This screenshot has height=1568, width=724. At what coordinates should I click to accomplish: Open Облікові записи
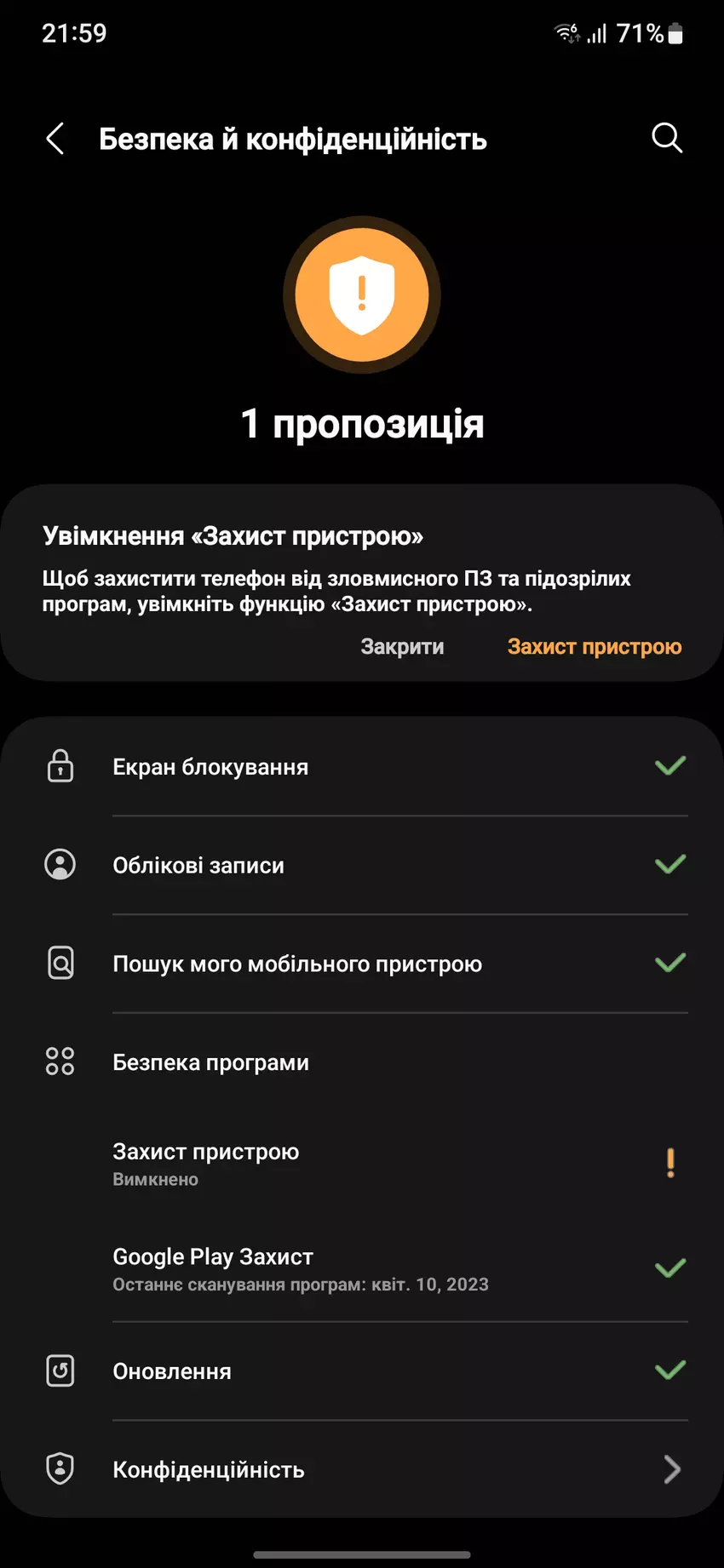(x=362, y=866)
